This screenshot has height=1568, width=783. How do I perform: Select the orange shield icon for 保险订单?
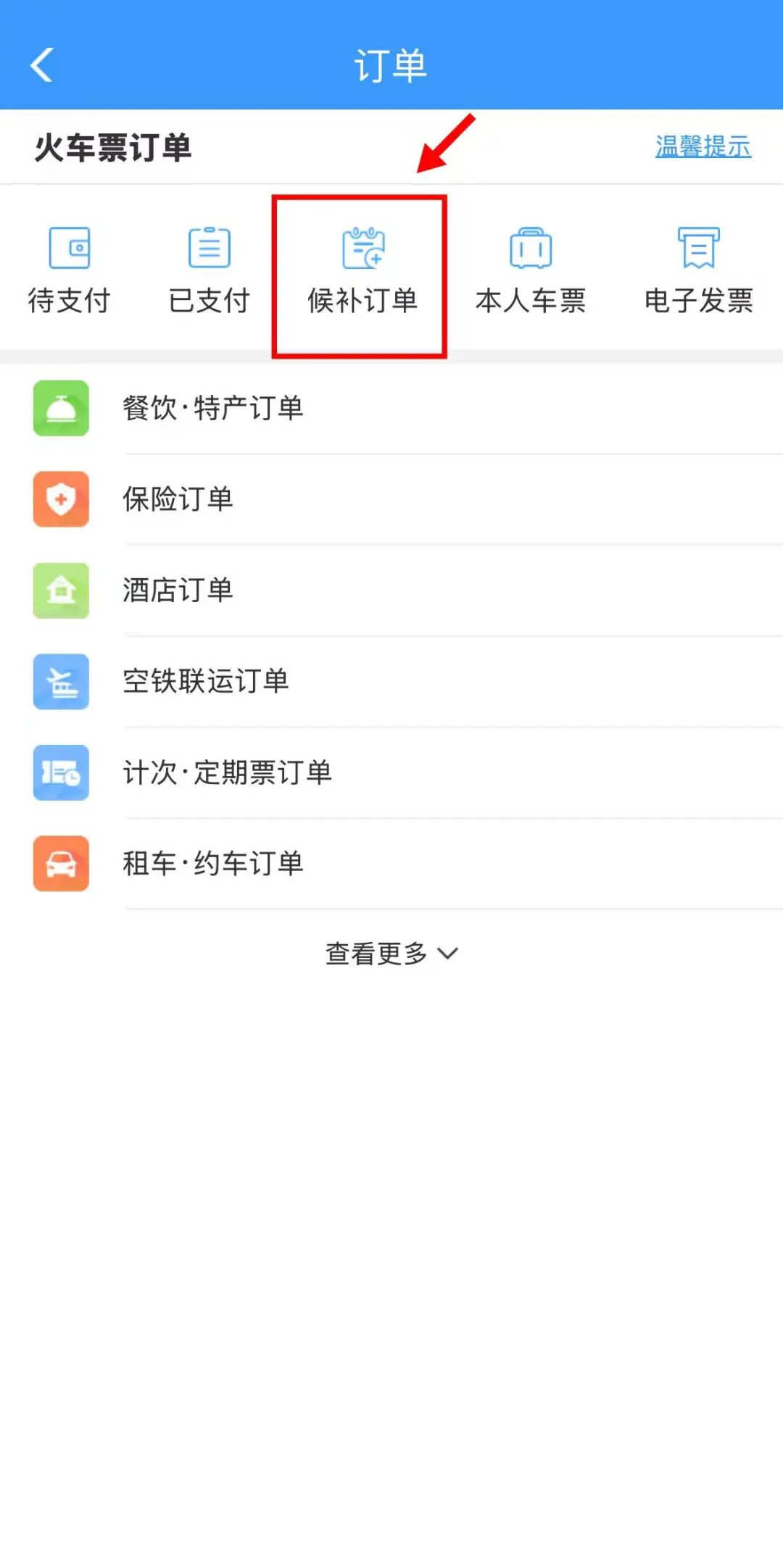point(61,499)
